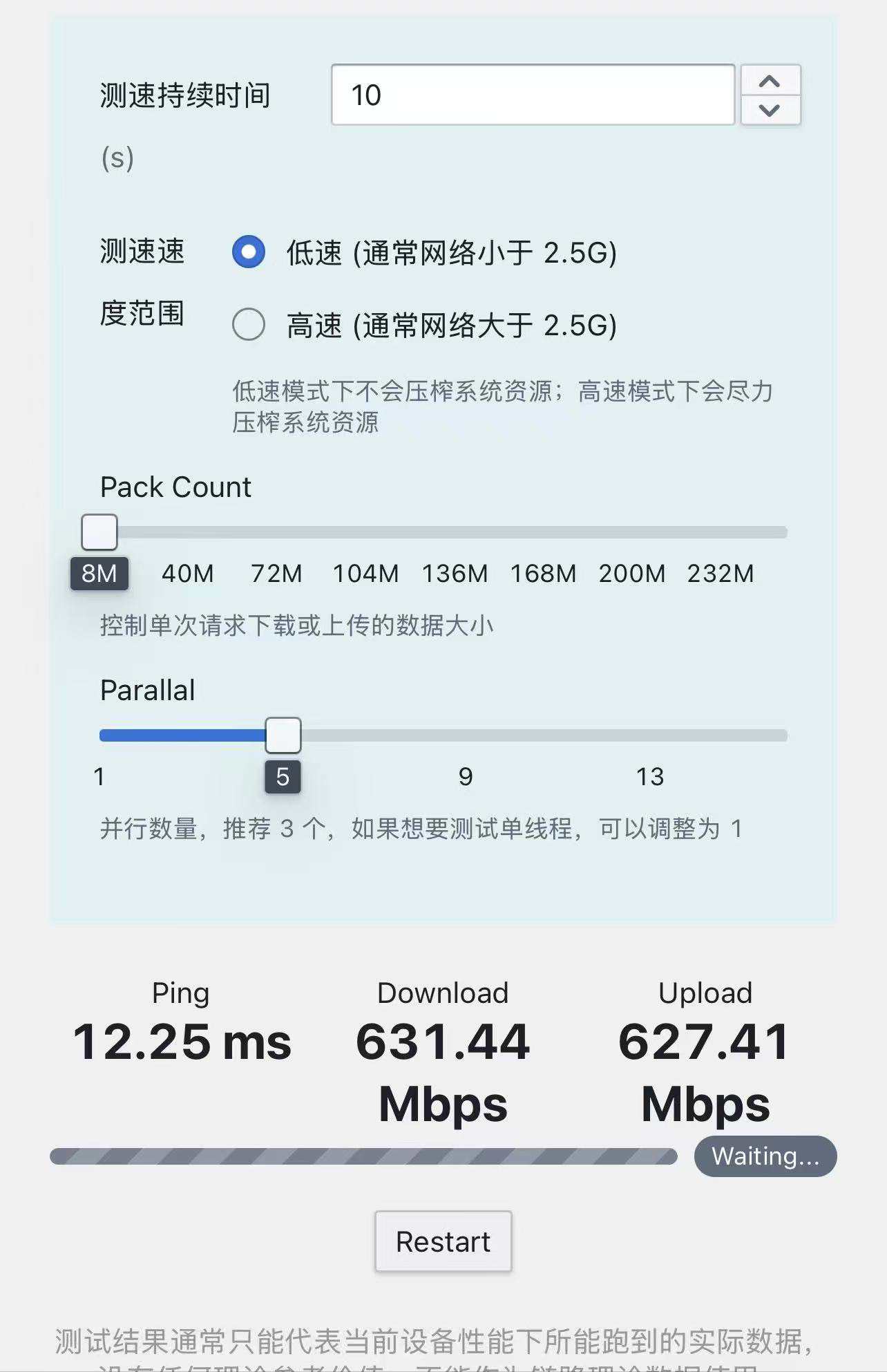887x1372 pixels.
Task: Decrease test duration with the down arrow
Action: pos(770,110)
